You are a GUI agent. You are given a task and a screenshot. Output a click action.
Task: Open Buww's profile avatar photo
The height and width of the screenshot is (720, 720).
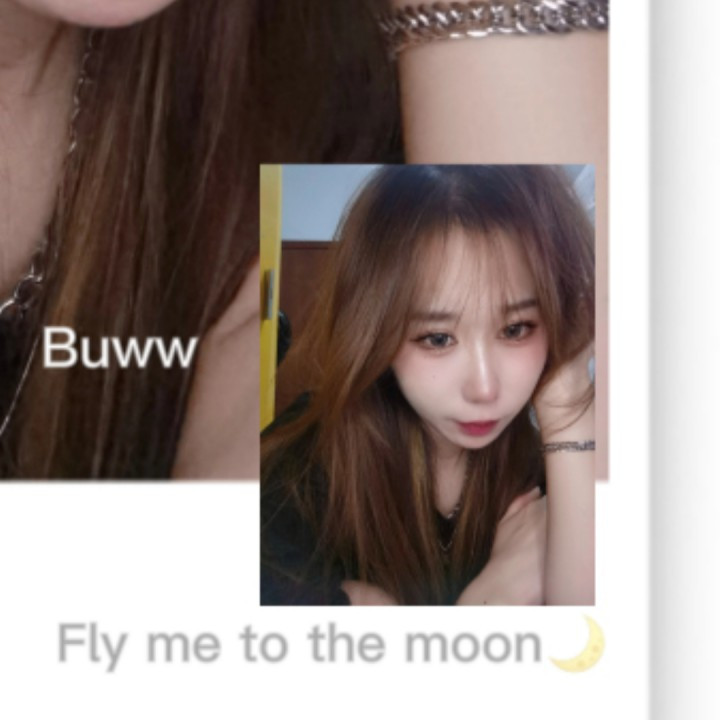(427, 385)
